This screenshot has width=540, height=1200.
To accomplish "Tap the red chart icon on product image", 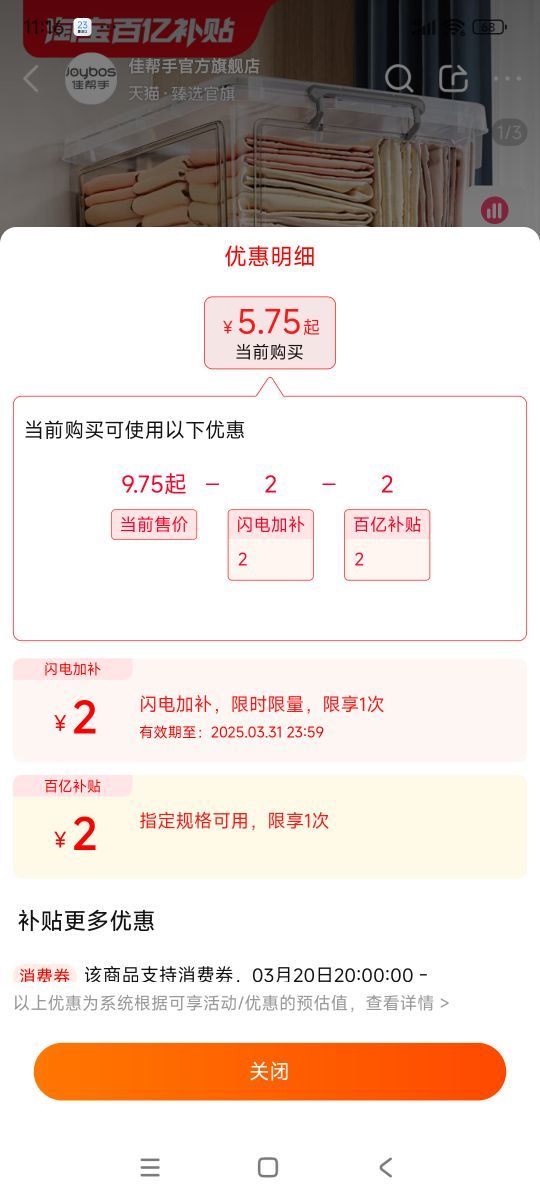I will point(494,210).
